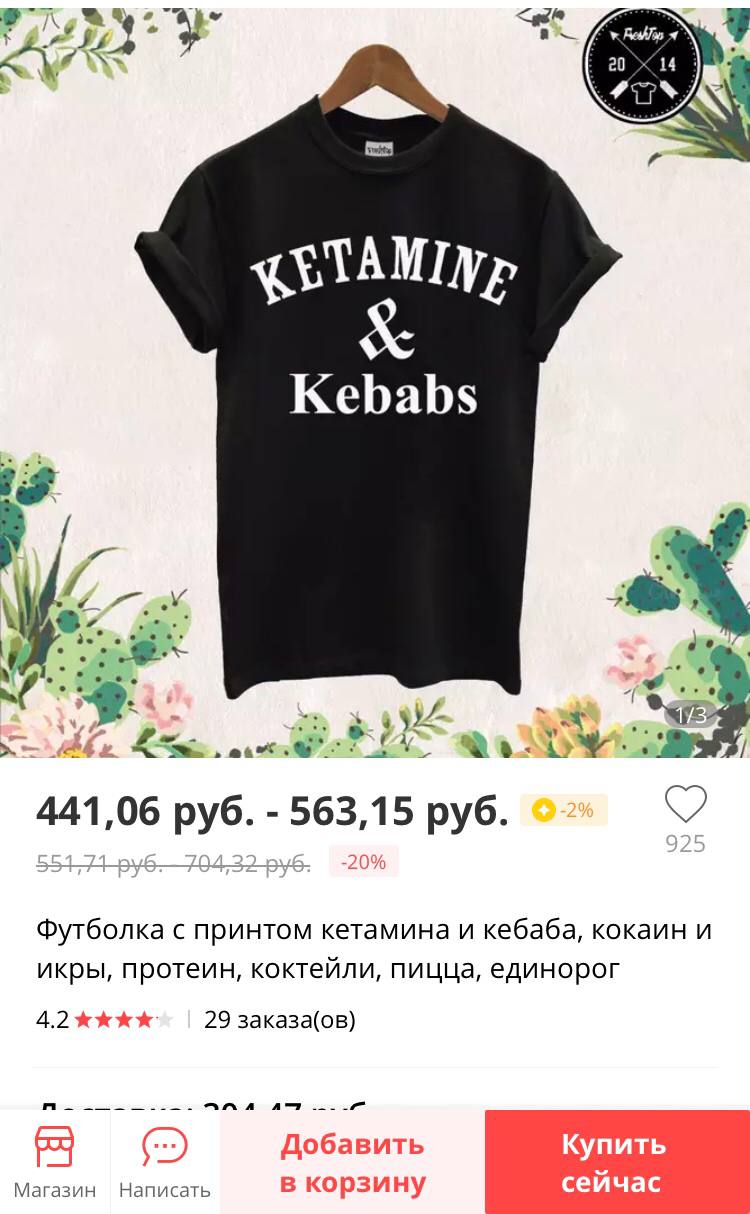The width and height of the screenshot is (750, 1214).
Task: Open the seller's store (Магазин)
Action: [55, 1162]
